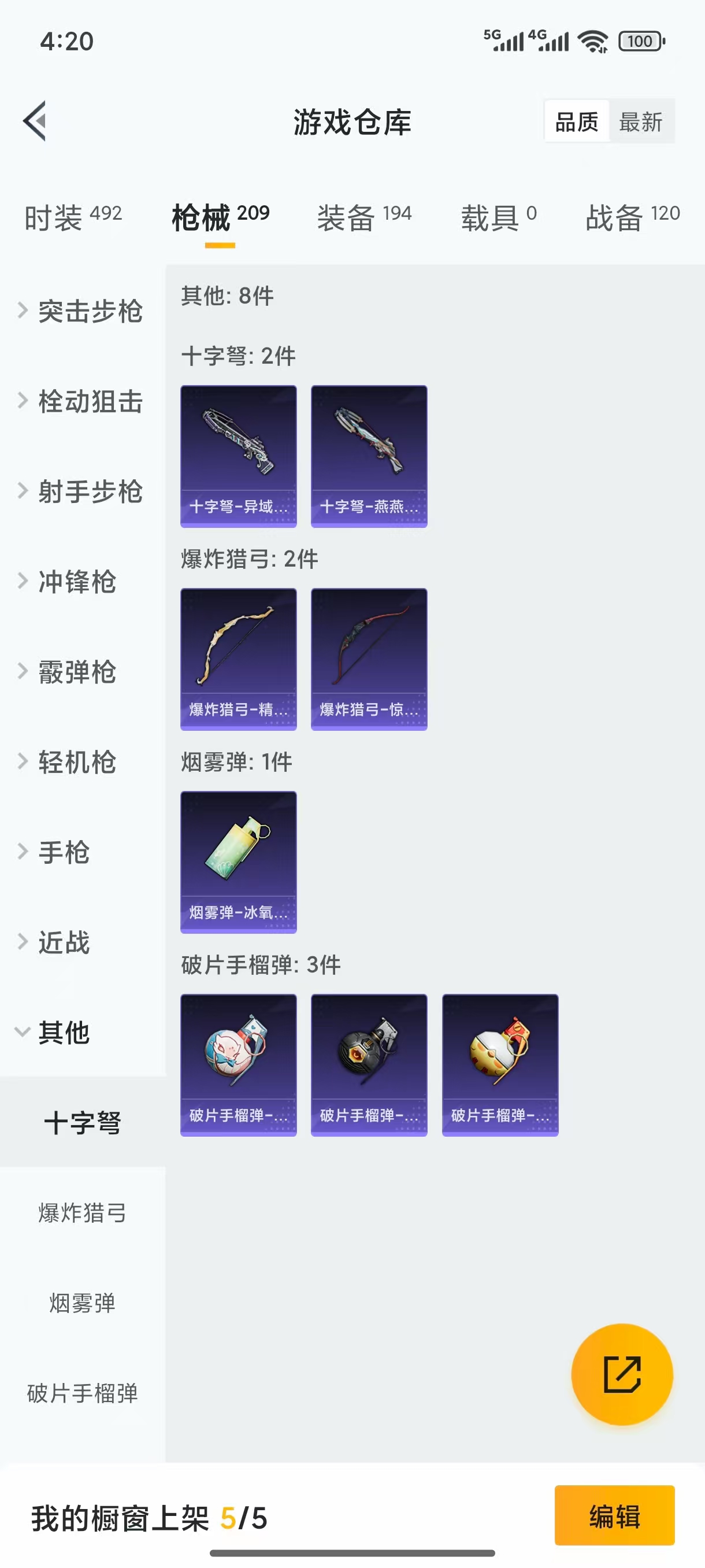Switch to the 时装 tab
This screenshot has height=1568, width=705.
pos(73,217)
